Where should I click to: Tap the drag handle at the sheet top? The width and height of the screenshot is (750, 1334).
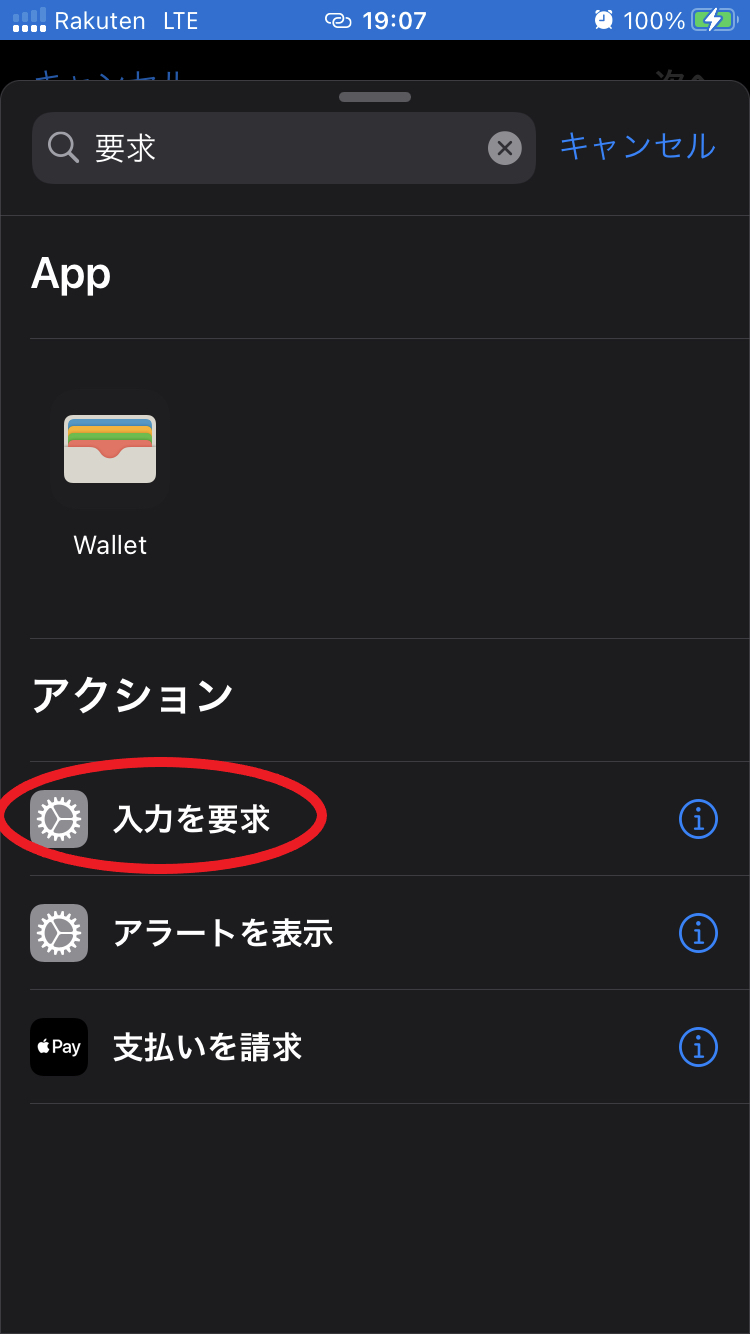375,97
